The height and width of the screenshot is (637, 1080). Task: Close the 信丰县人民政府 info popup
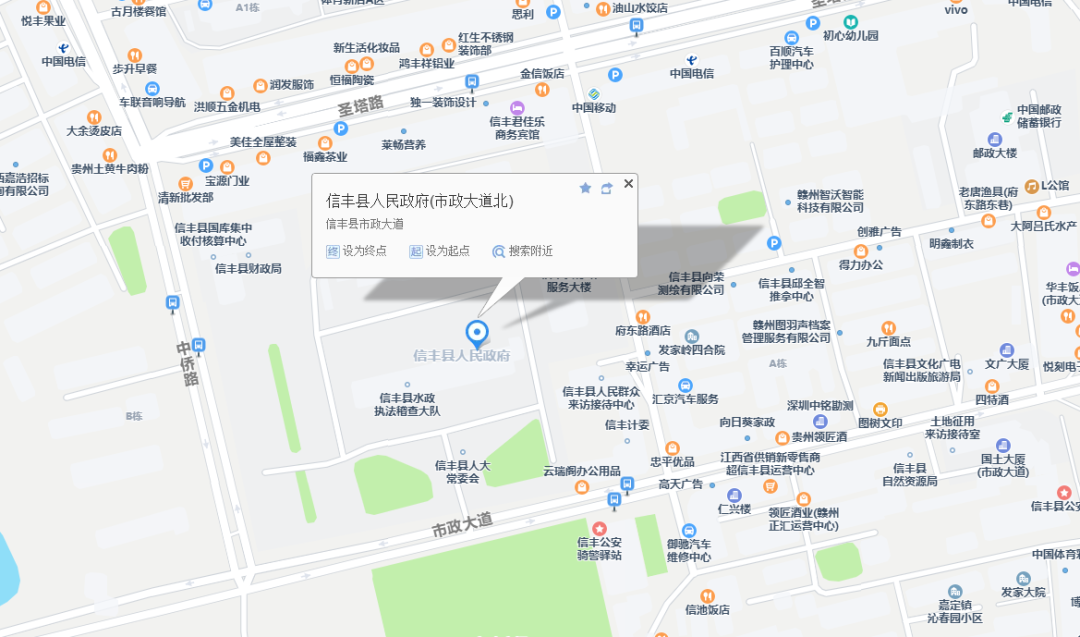[628, 184]
